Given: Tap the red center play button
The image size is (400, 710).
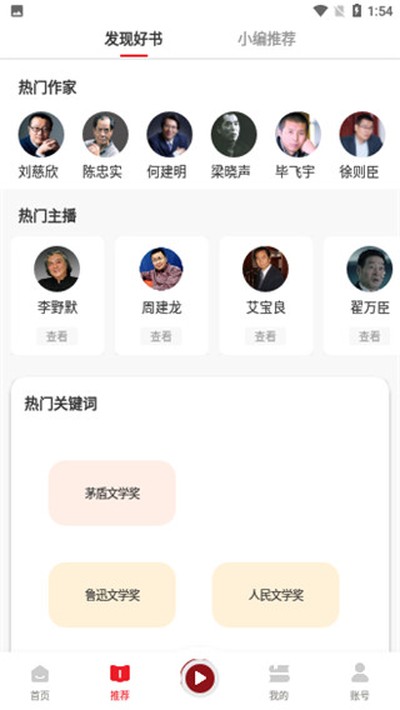Looking at the screenshot, I should coord(199,678).
